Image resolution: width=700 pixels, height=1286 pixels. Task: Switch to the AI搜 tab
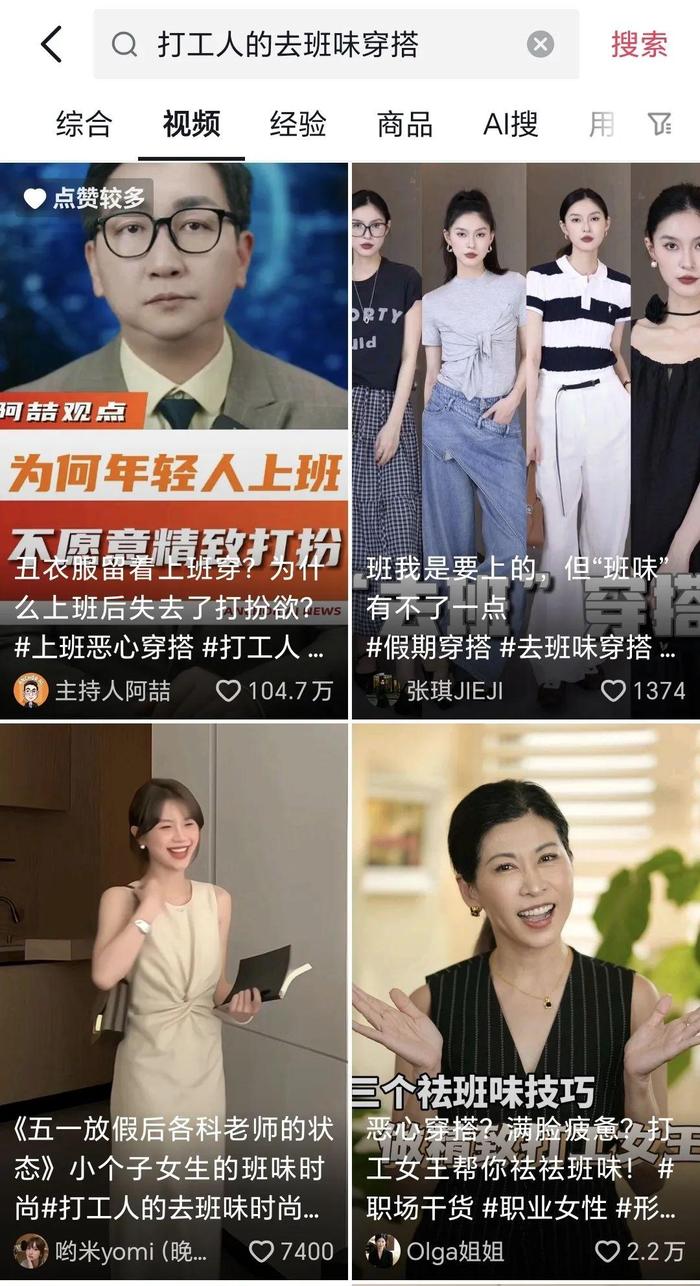[510, 124]
